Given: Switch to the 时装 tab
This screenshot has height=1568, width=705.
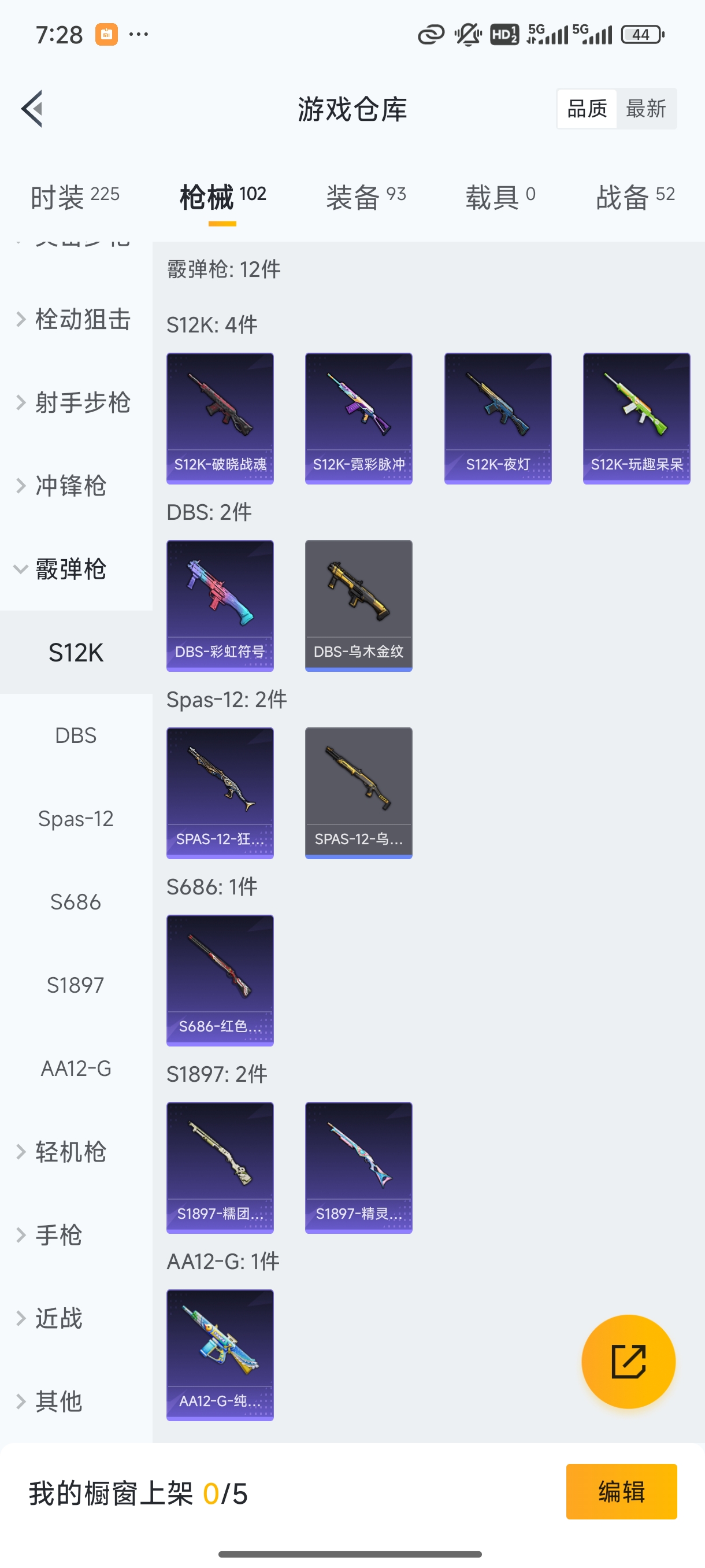Looking at the screenshot, I should (x=75, y=197).
